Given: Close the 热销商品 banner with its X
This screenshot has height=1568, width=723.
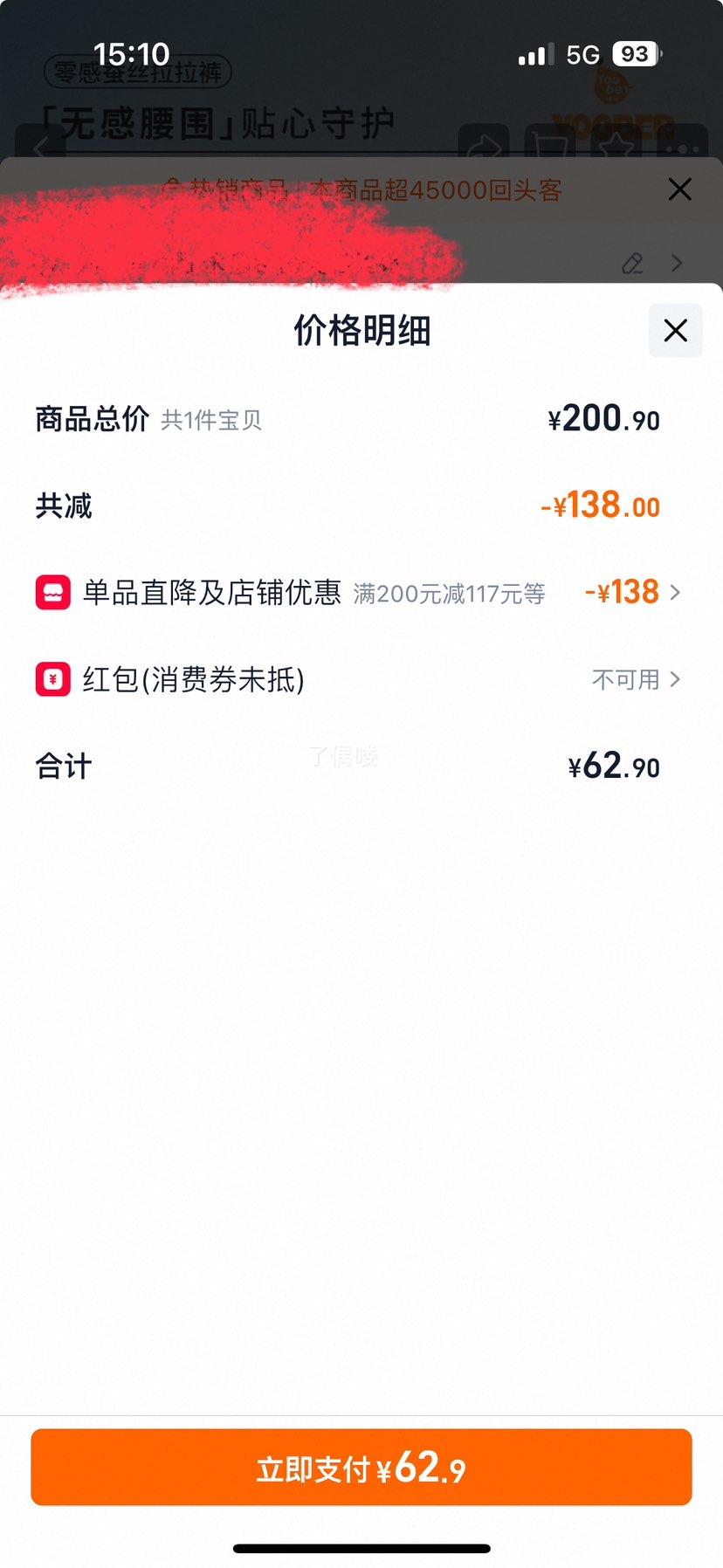Looking at the screenshot, I should tap(679, 189).
